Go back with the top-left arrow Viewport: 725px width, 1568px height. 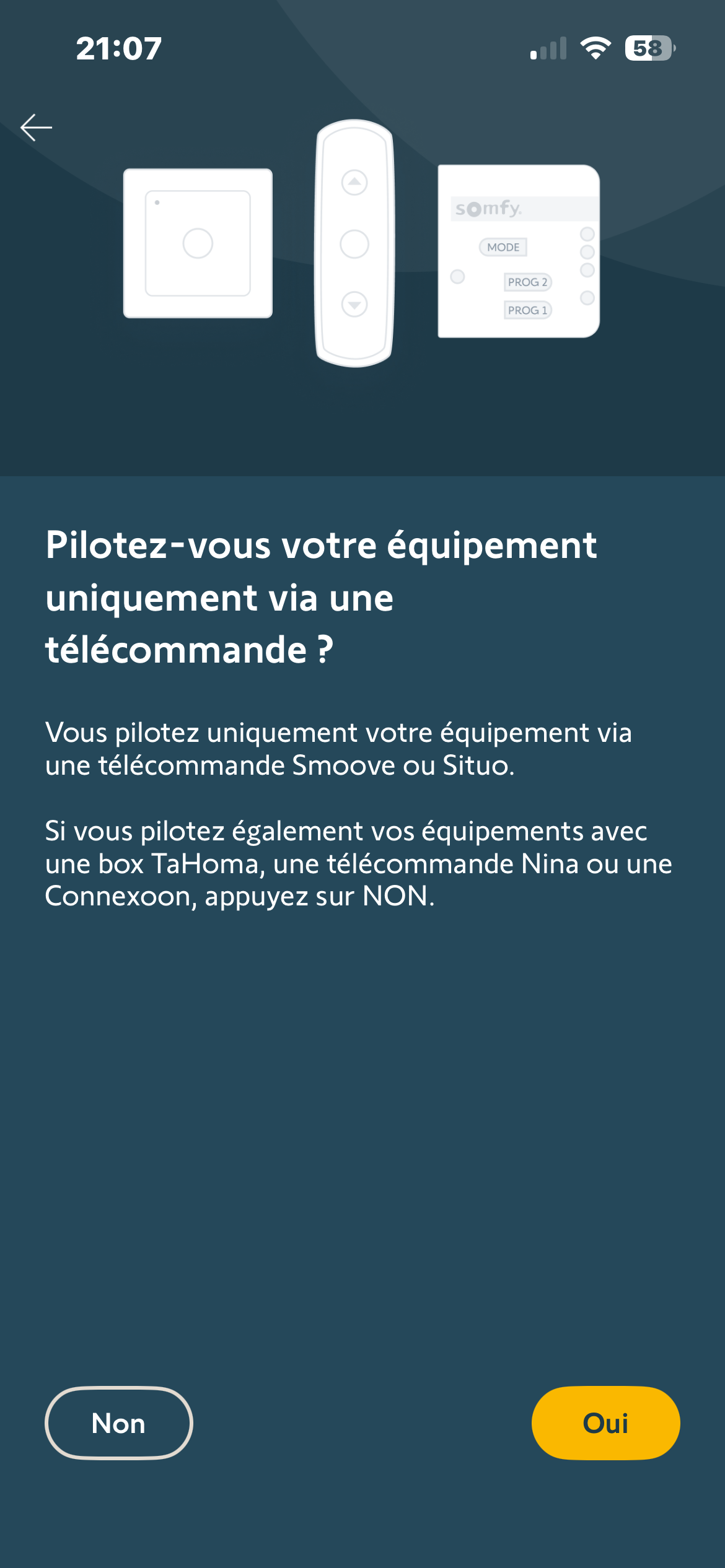click(x=36, y=128)
